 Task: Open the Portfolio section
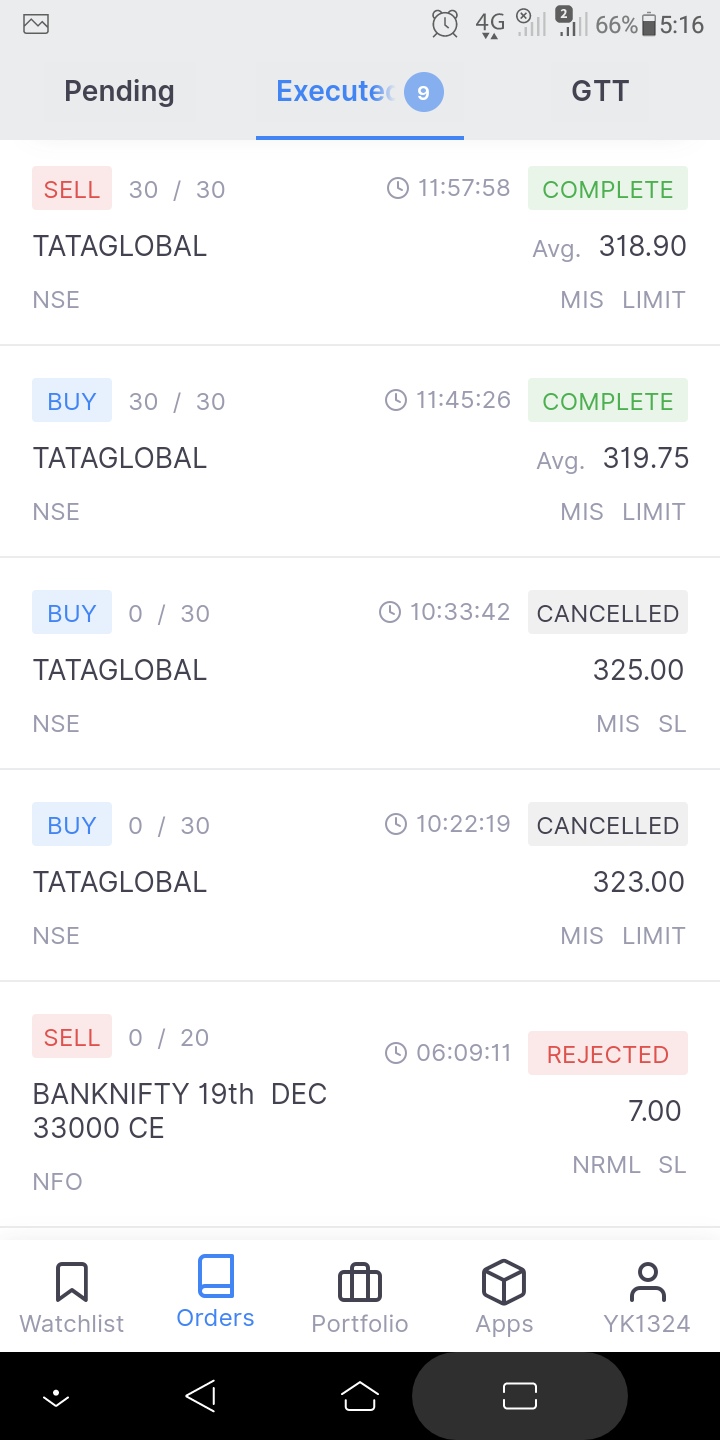click(360, 1297)
